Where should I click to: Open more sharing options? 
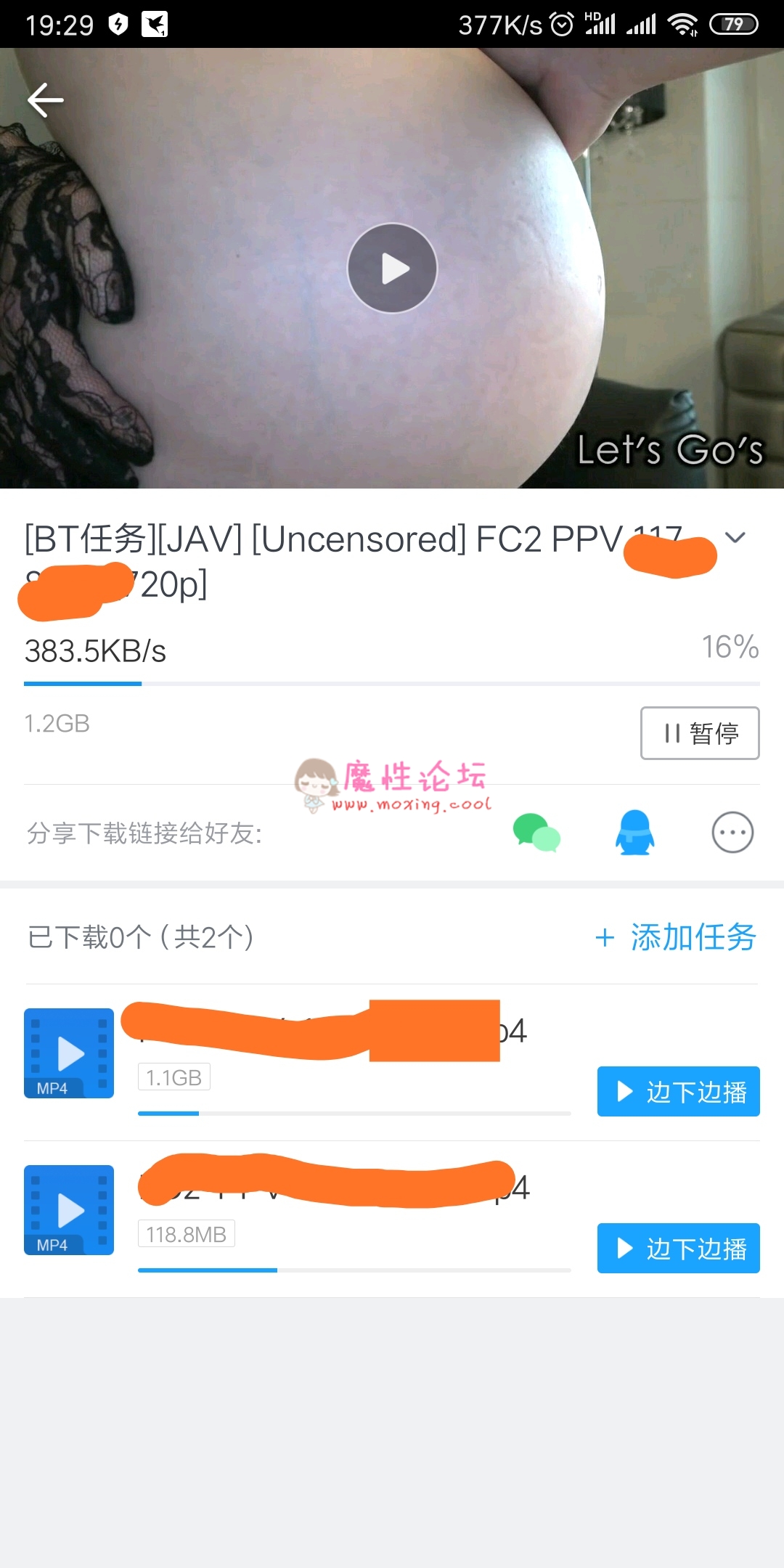(x=732, y=832)
